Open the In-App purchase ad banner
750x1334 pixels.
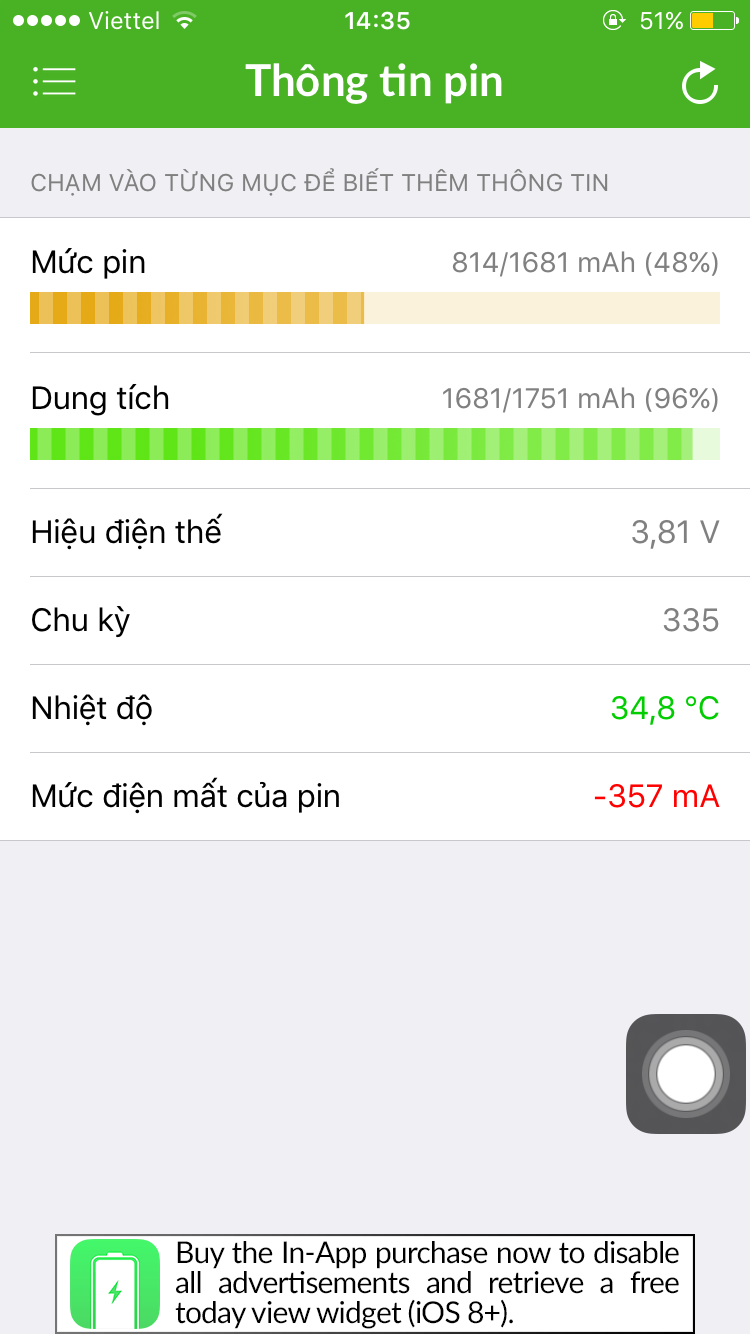point(375,1283)
